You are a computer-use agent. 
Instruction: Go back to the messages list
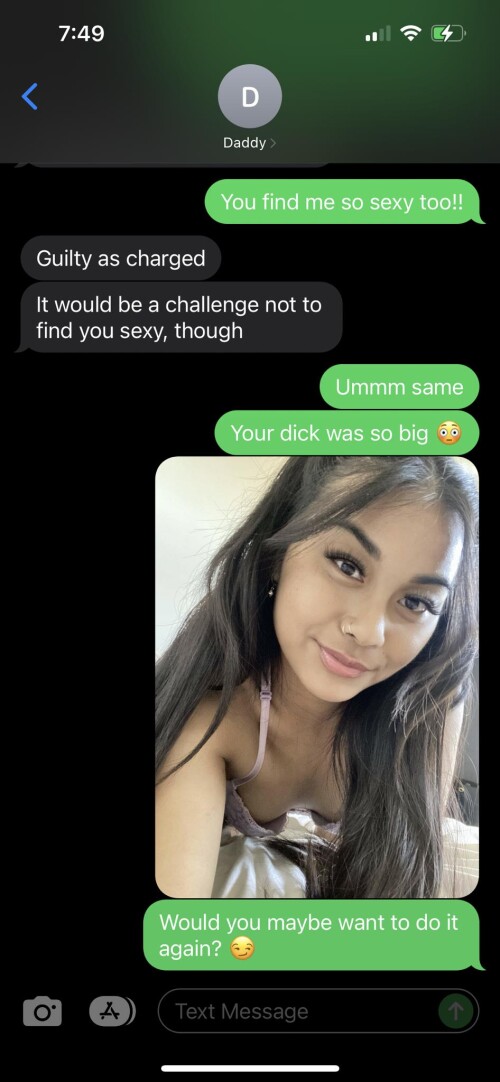(x=30, y=97)
